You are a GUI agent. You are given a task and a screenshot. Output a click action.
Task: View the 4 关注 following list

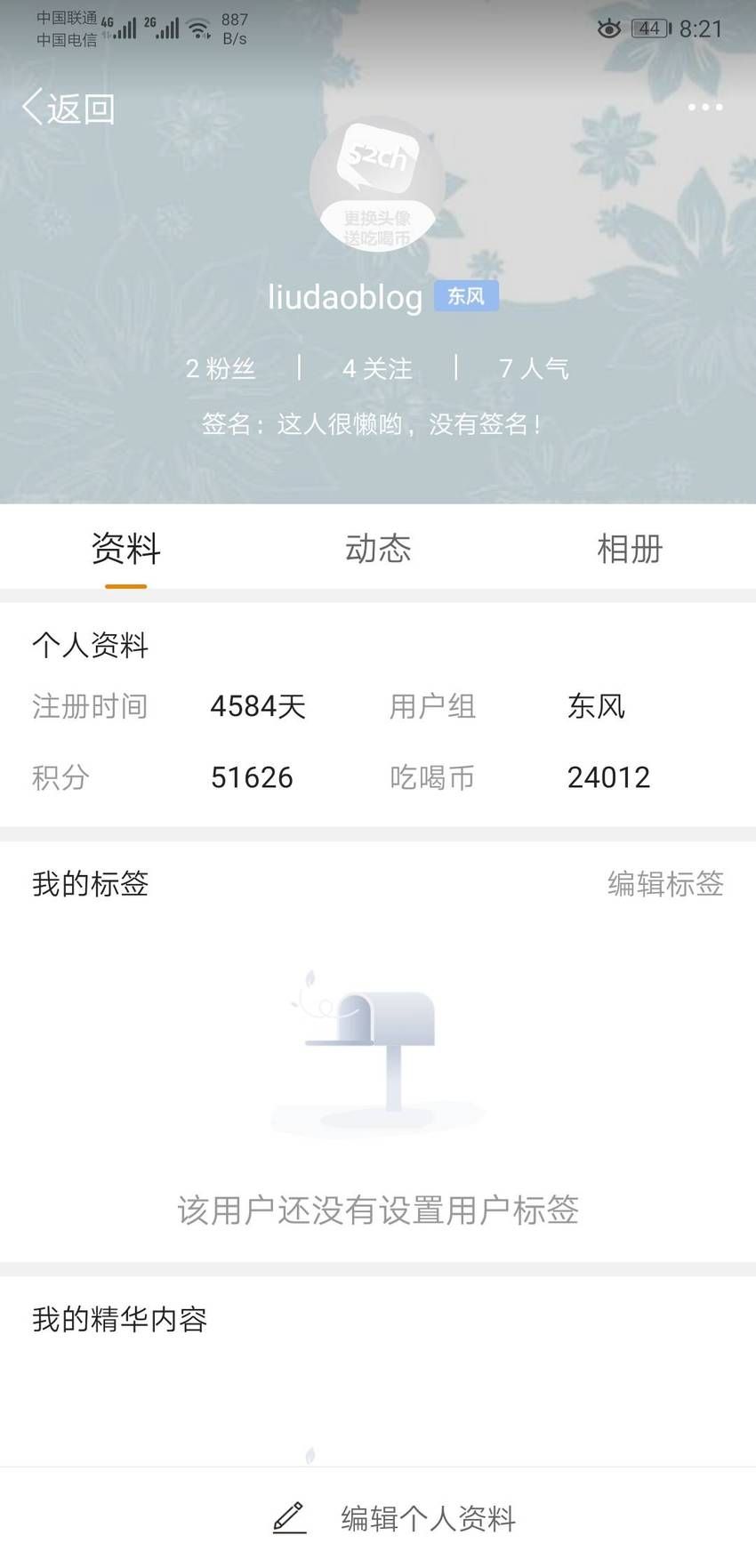(377, 368)
